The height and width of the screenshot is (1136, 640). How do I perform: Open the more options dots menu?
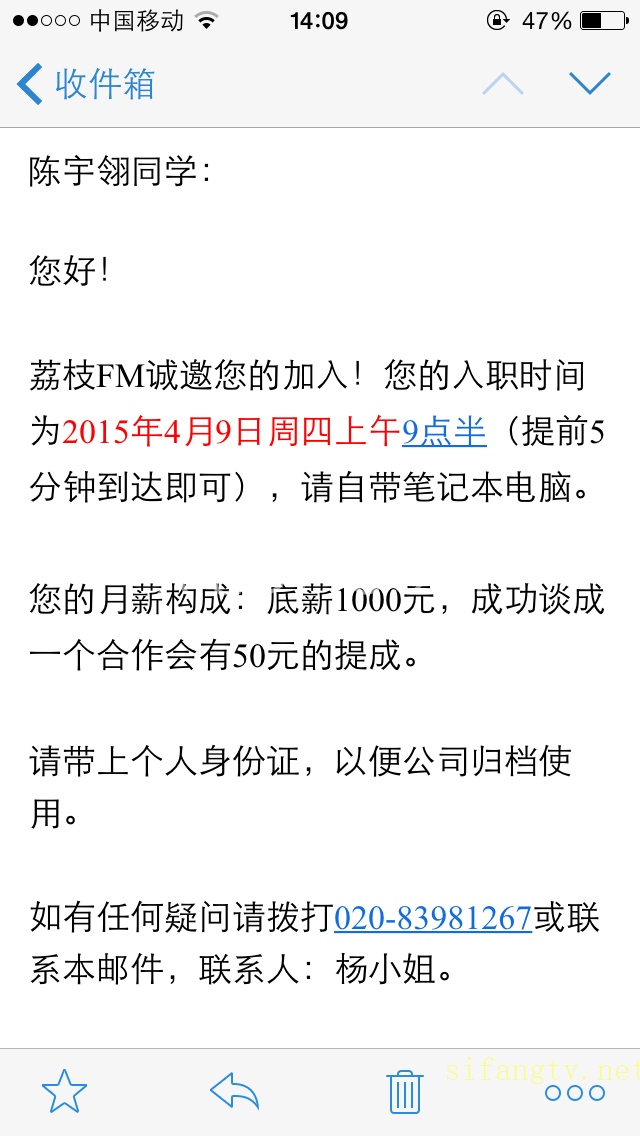(x=575, y=1093)
